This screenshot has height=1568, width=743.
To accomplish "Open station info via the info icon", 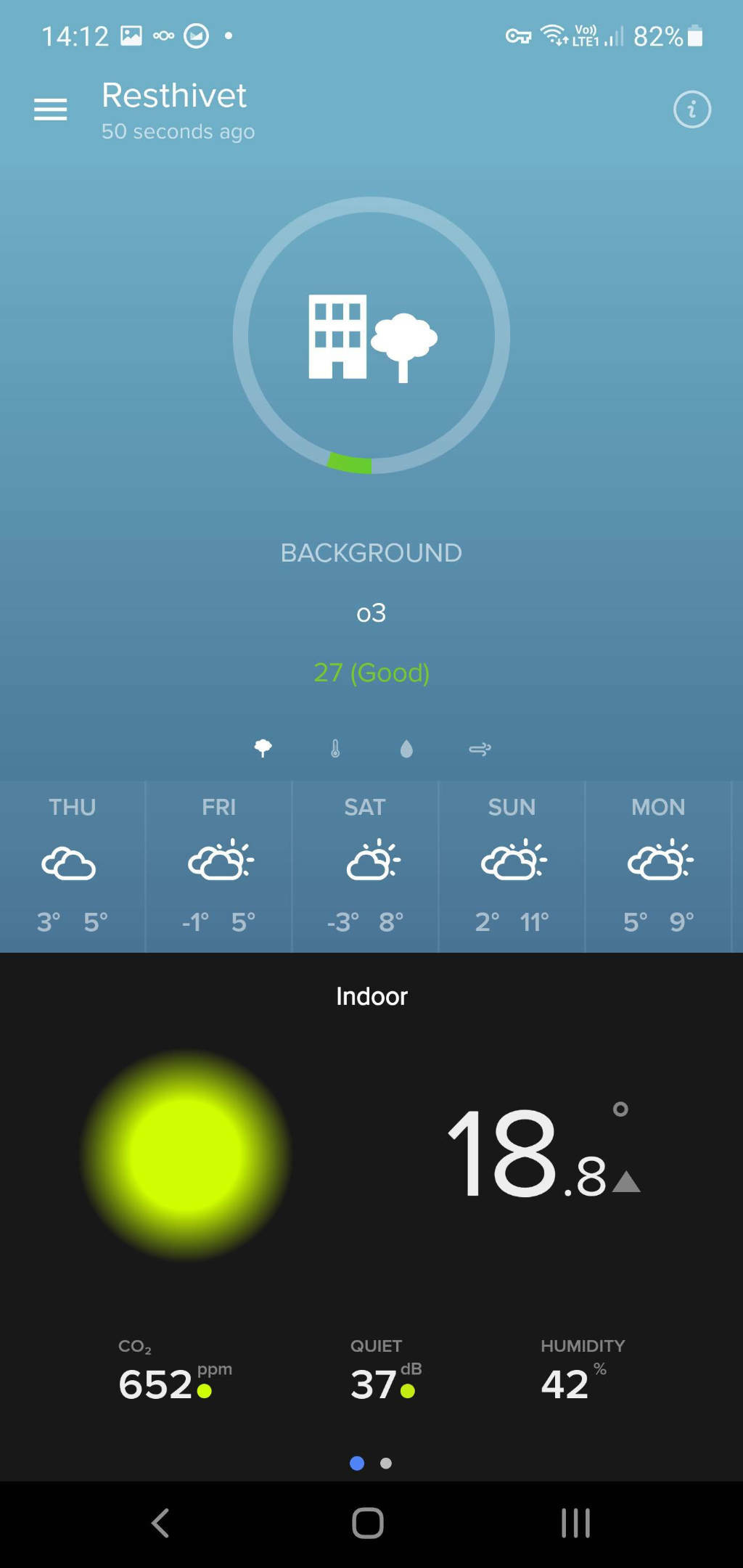I will 691,109.
